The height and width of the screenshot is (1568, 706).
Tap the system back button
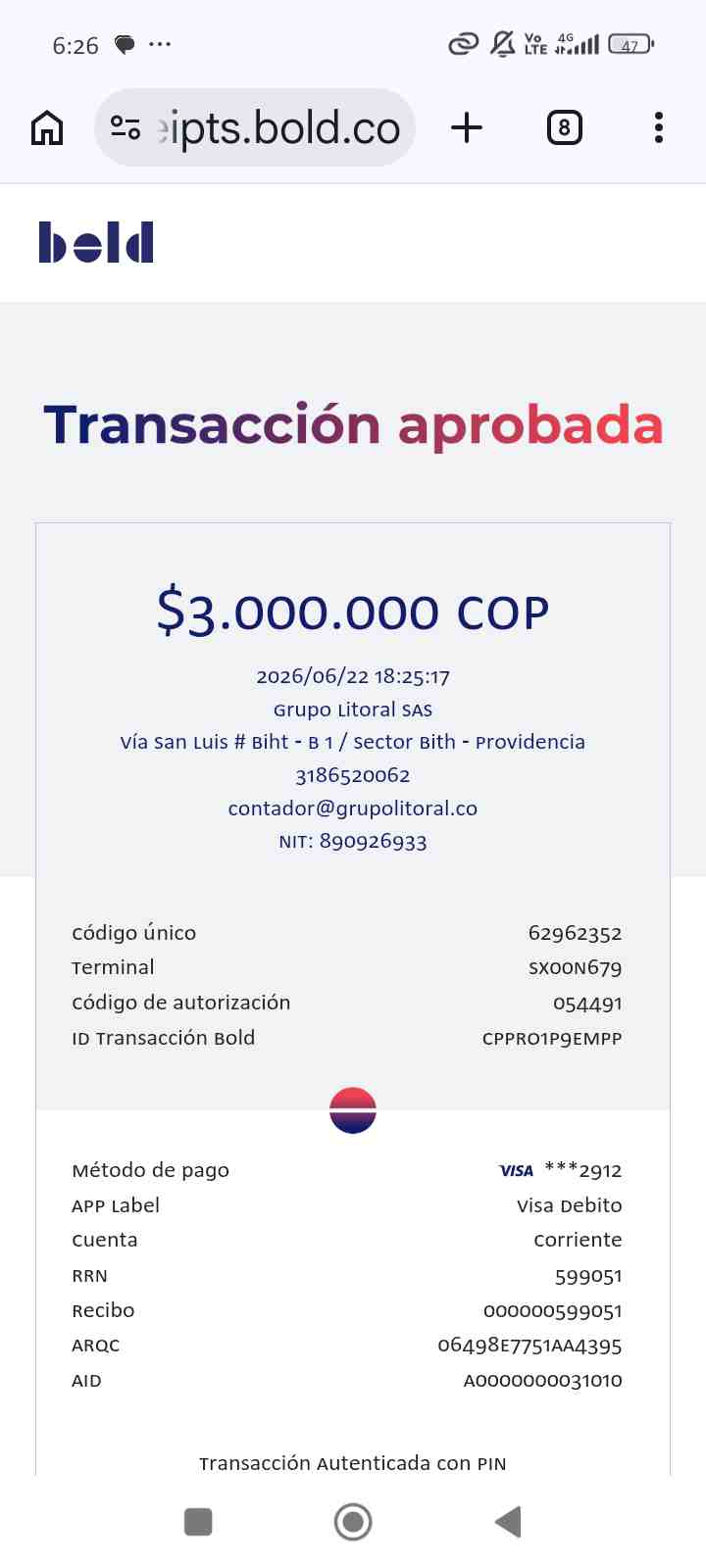point(508,1522)
